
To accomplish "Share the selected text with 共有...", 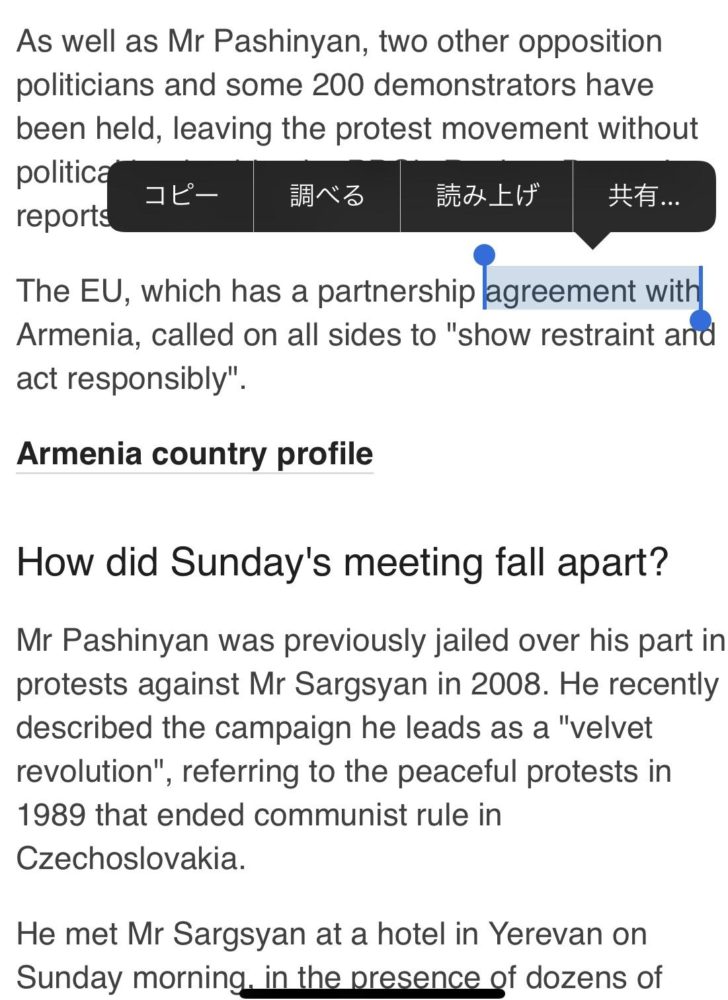I will [643, 196].
